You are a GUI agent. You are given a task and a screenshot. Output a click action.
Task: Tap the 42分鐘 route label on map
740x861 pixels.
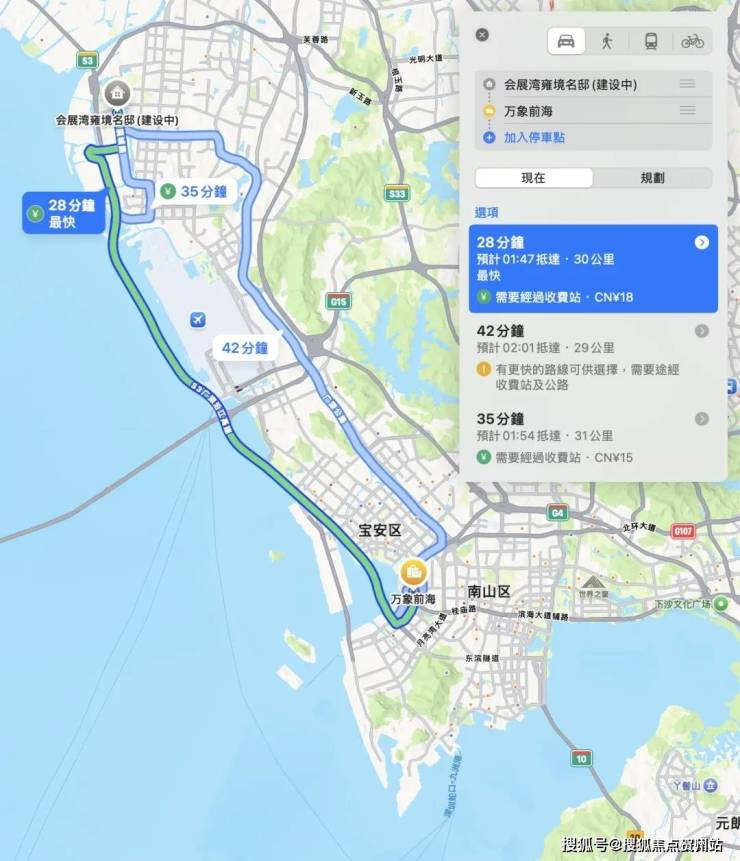click(x=244, y=348)
